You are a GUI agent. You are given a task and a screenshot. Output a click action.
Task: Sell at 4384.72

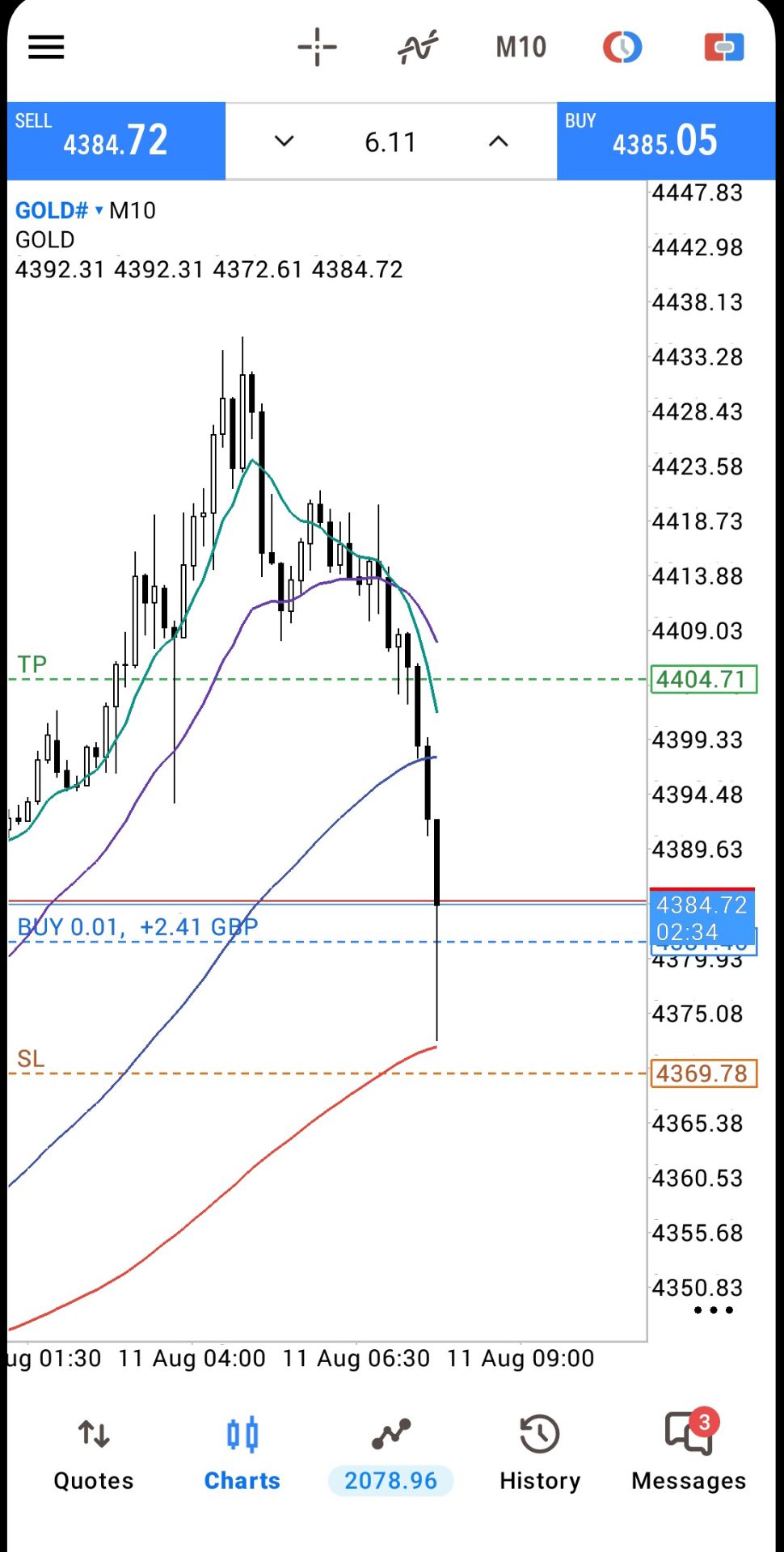[x=116, y=141]
